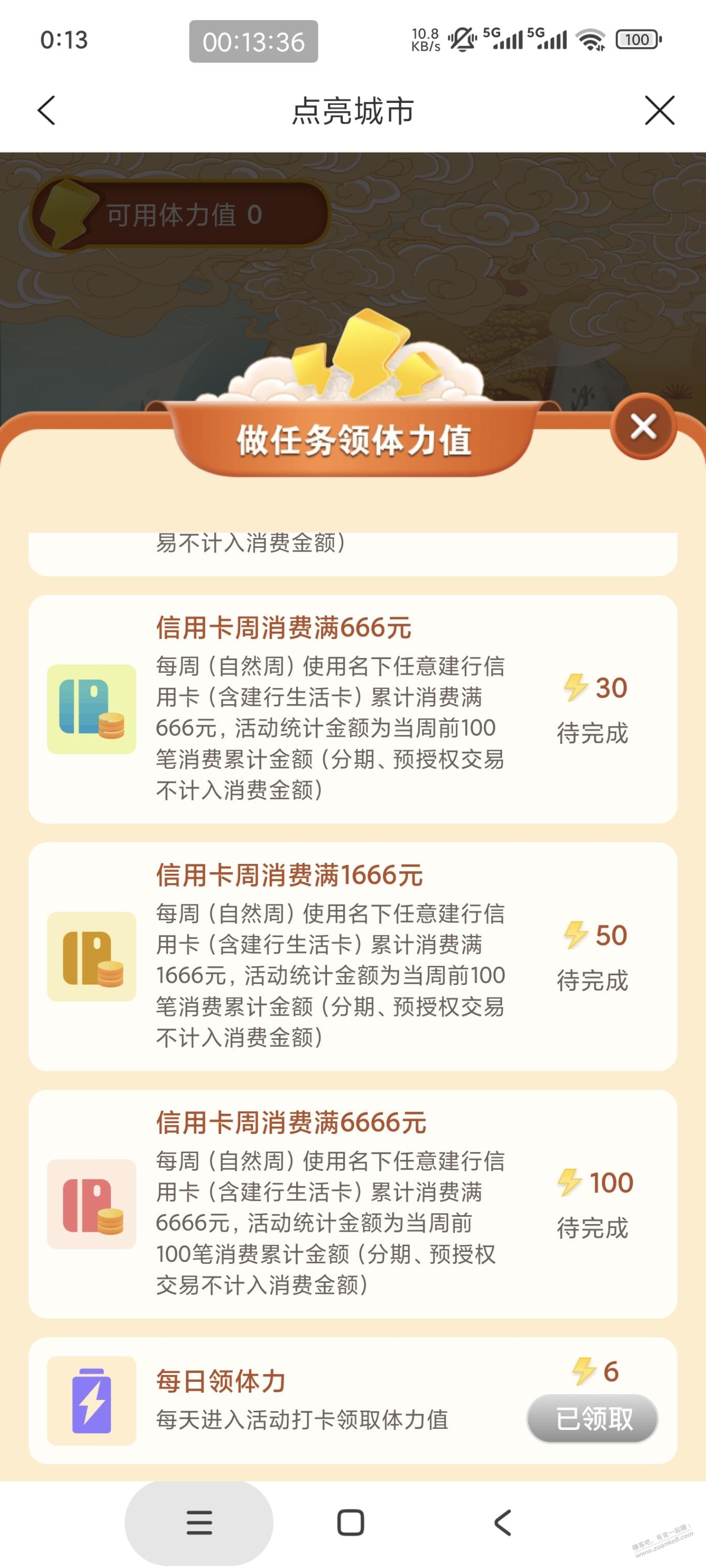This screenshot has height=1568, width=706.
Task: Open the 信用卡周消费满666元 task
Action: point(352,709)
